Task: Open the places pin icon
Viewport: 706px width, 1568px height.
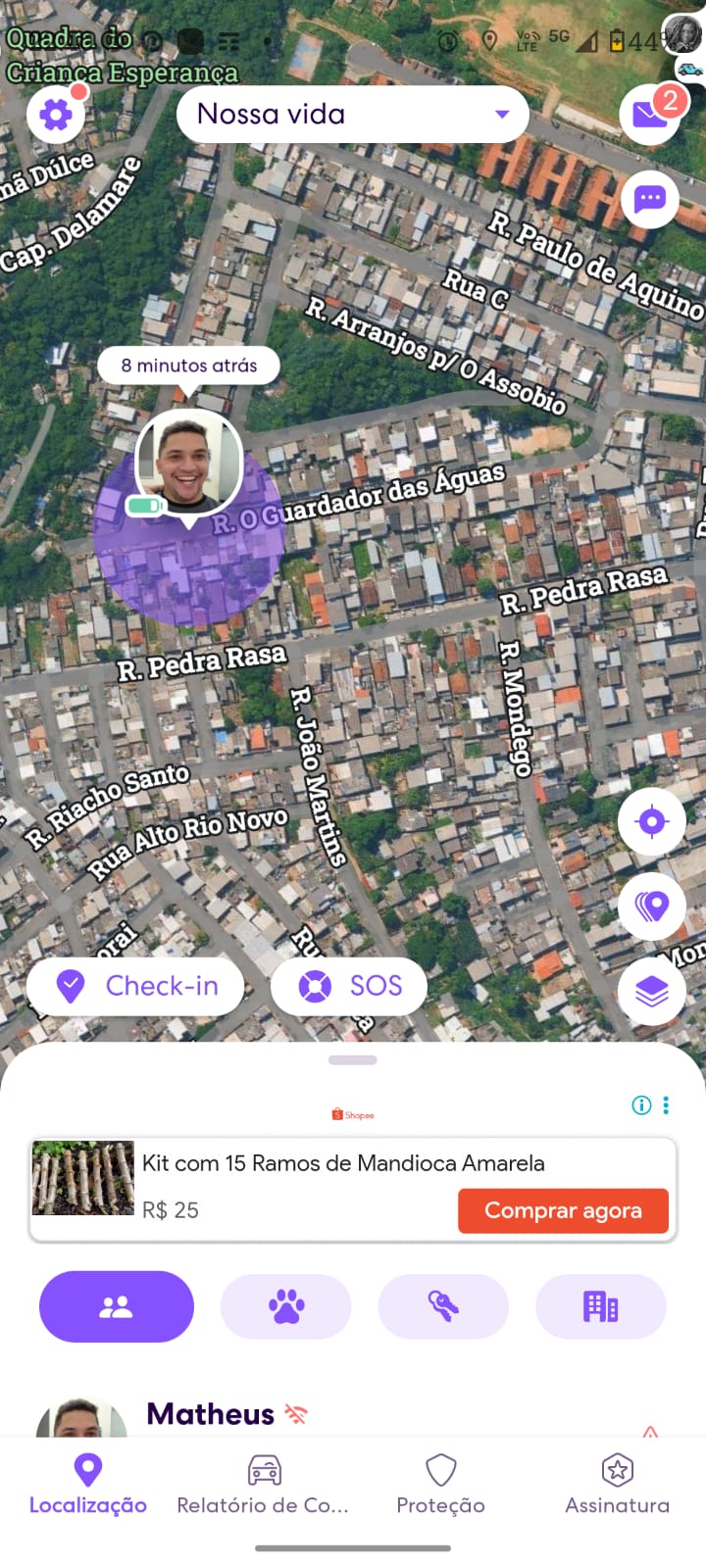Action: click(x=652, y=906)
